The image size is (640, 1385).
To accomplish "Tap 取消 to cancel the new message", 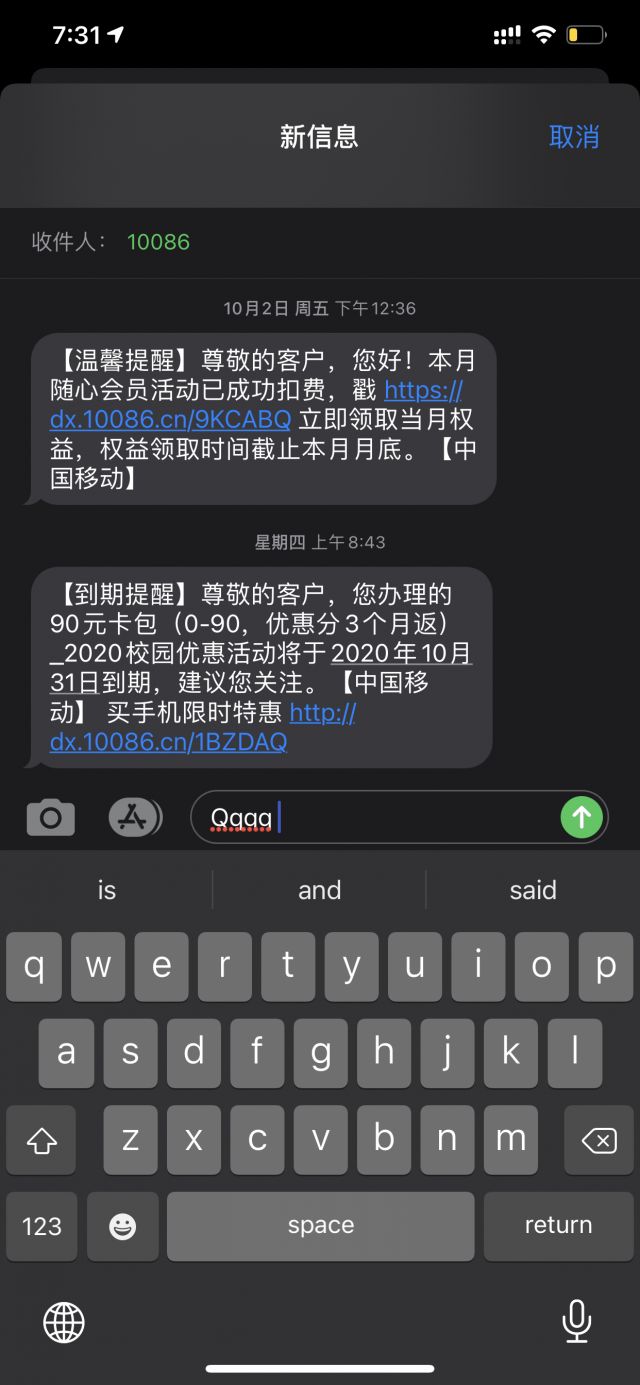I will point(573,137).
